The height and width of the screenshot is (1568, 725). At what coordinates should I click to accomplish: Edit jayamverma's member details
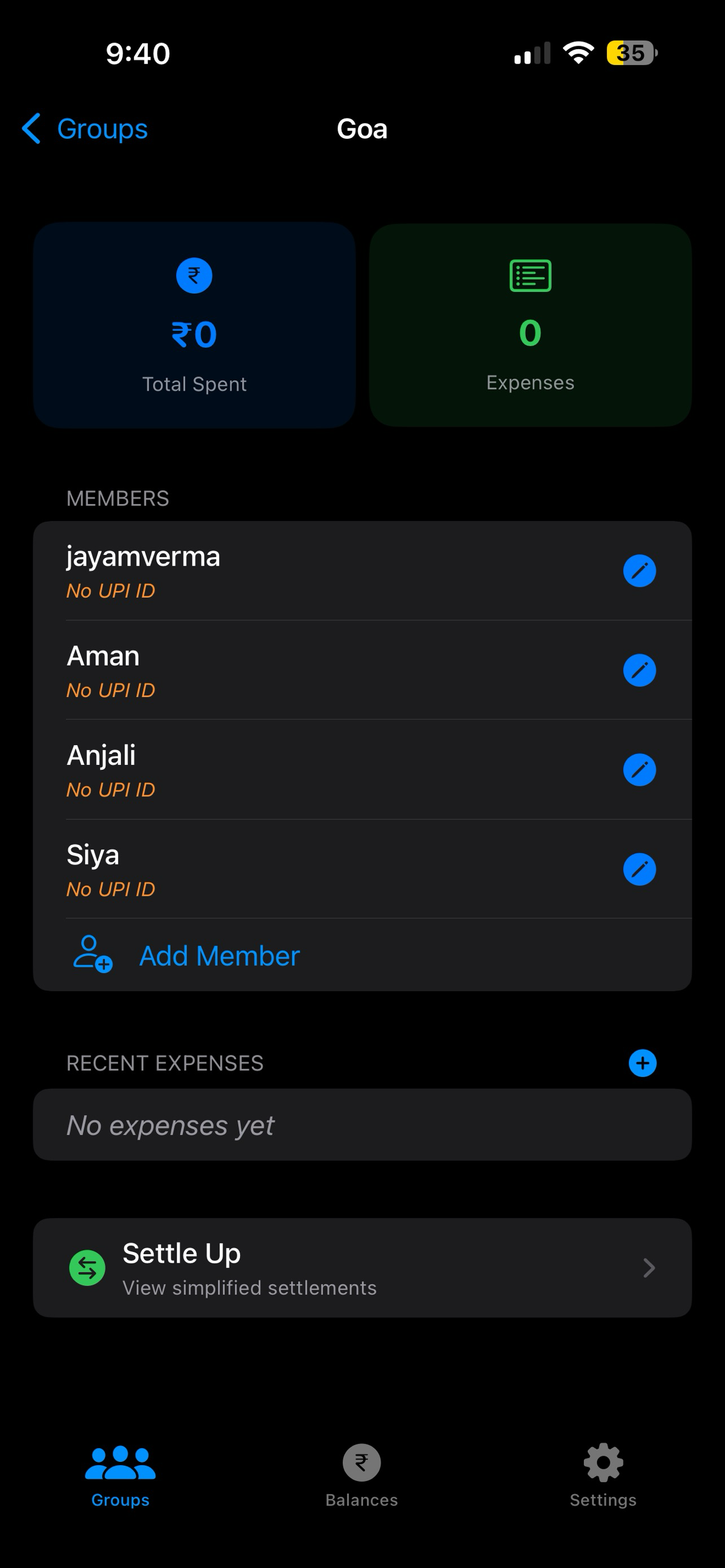639,571
